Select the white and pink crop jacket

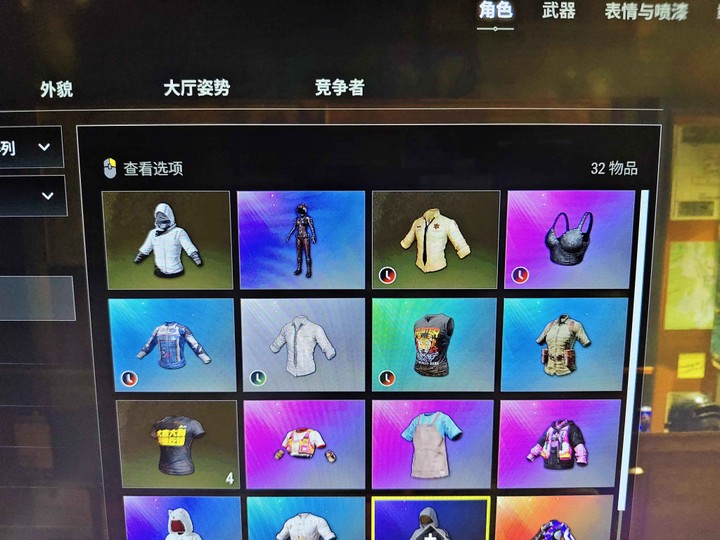click(x=304, y=445)
